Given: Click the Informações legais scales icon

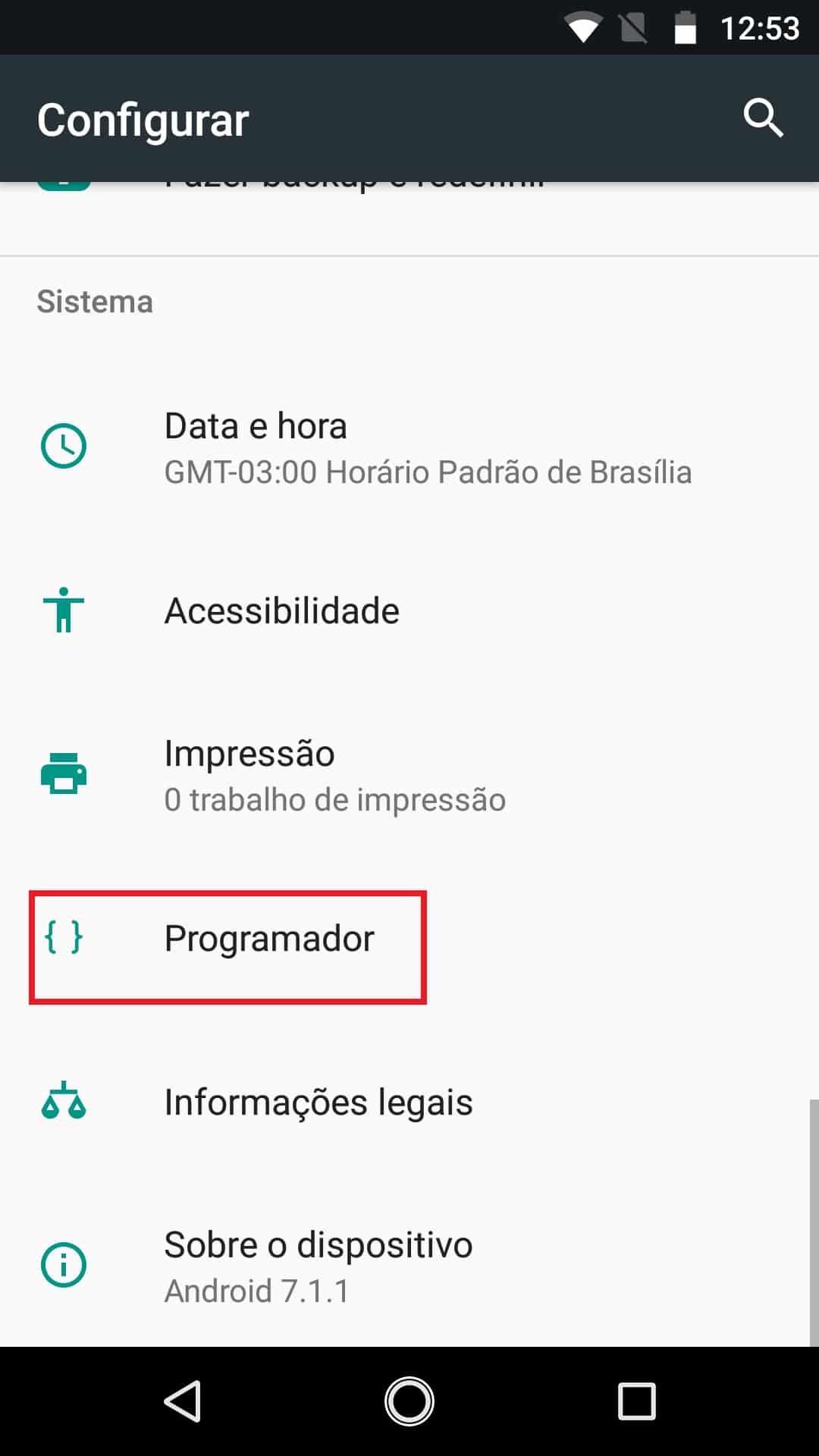Looking at the screenshot, I should [64, 1103].
